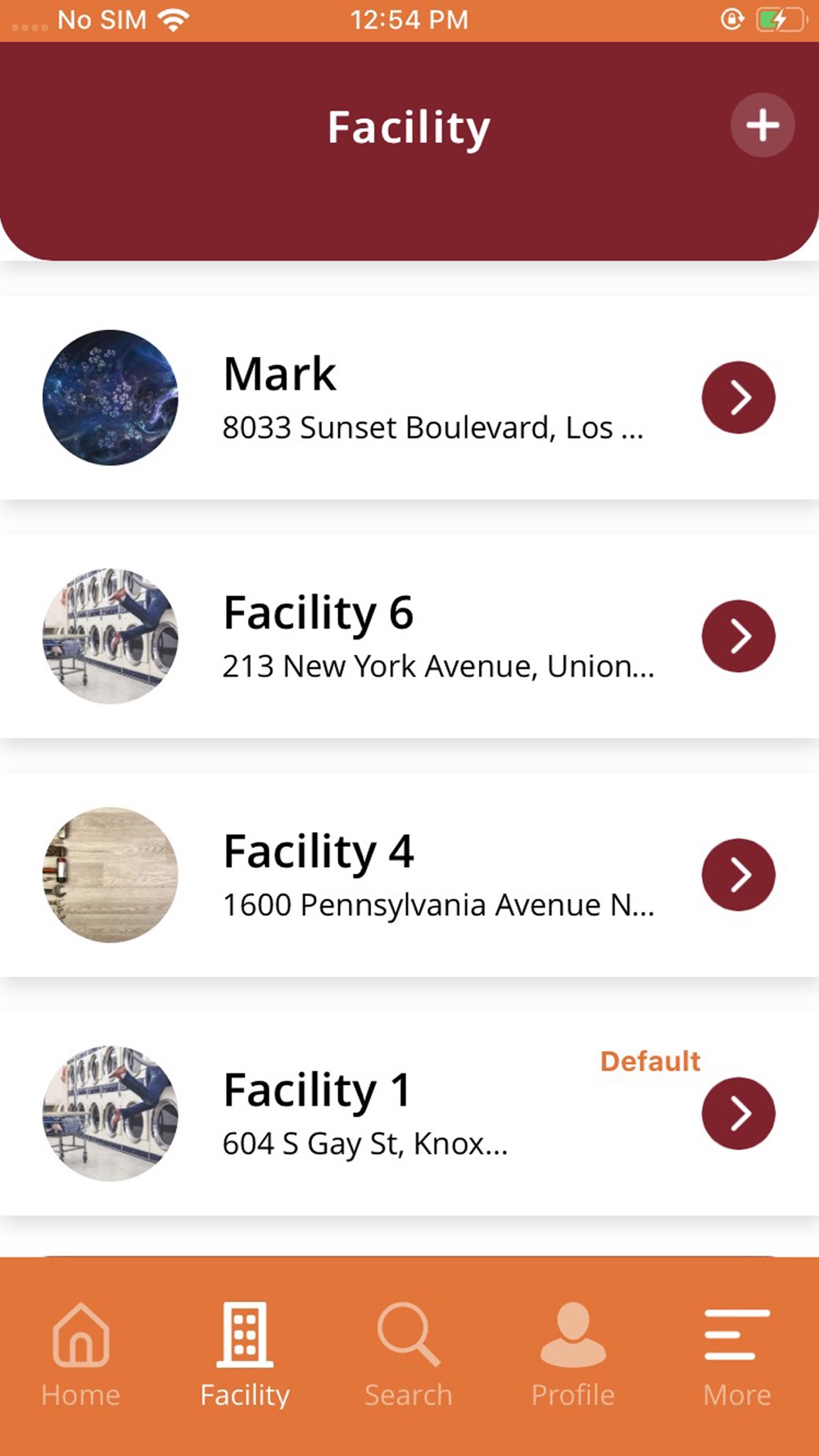Tap the Facility 6 laundromat photo
Screen dimensions: 819x1456
coord(111,636)
